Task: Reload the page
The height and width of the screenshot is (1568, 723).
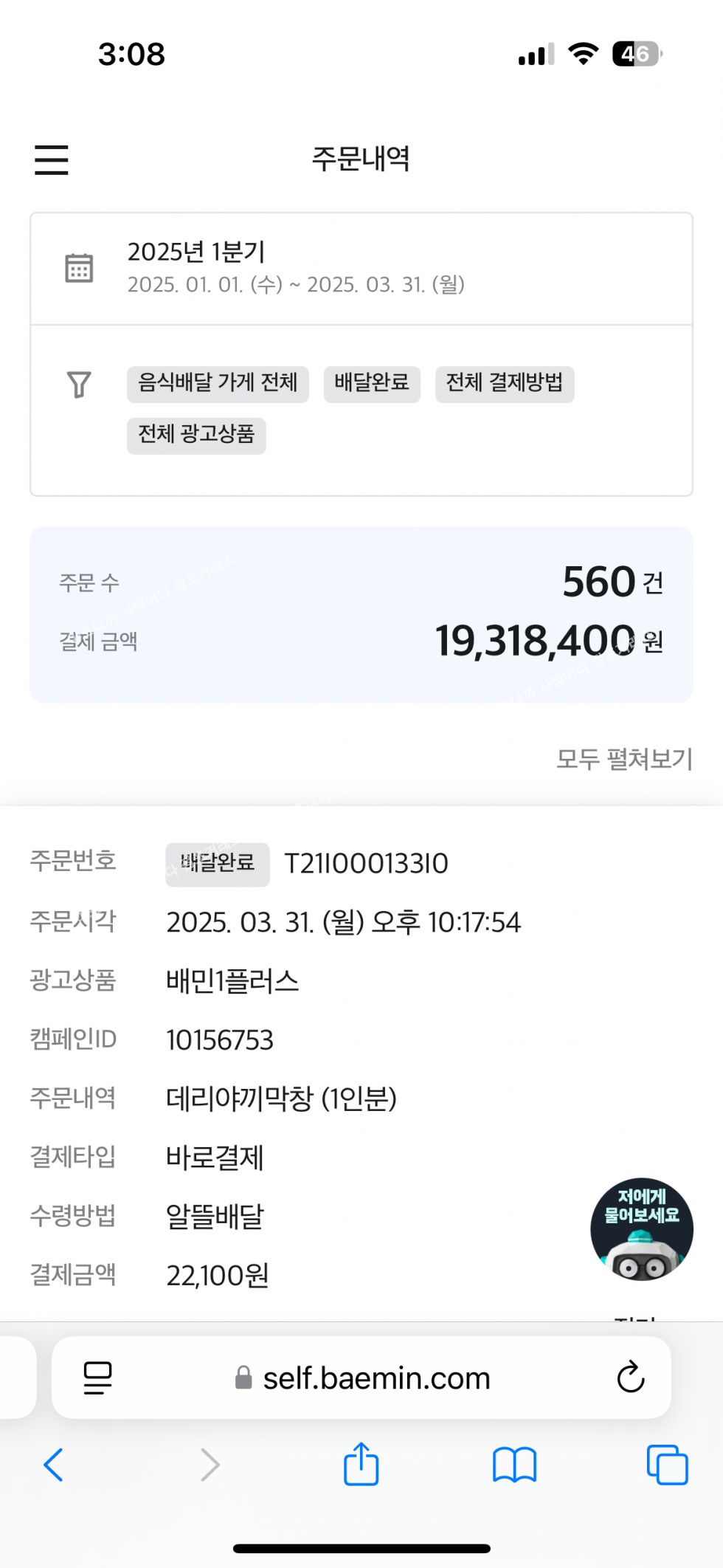Action: (x=631, y=1378)
